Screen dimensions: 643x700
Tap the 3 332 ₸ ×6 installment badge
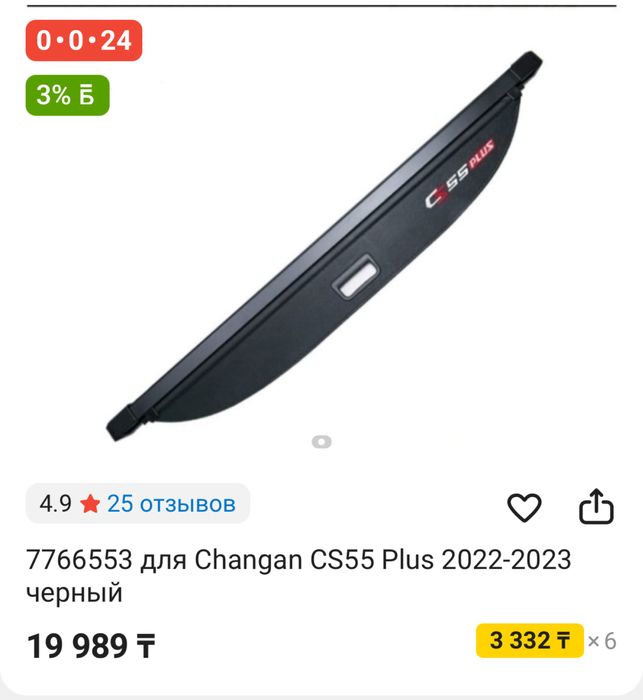[530, 641]
